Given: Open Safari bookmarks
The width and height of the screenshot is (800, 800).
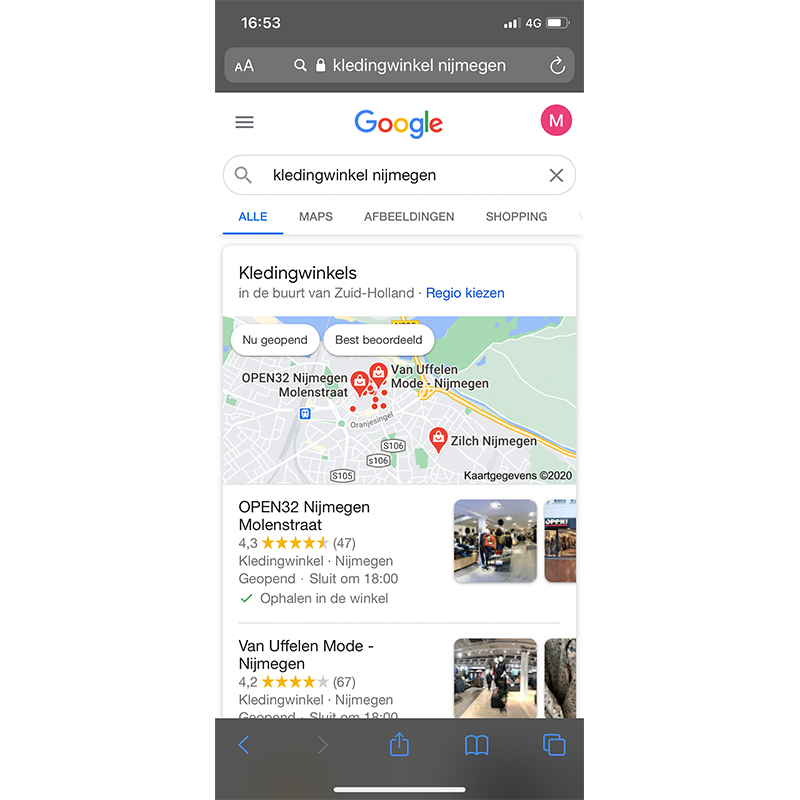Looking at the screenshot, I should pyautogui.click(x=477, y=744).
